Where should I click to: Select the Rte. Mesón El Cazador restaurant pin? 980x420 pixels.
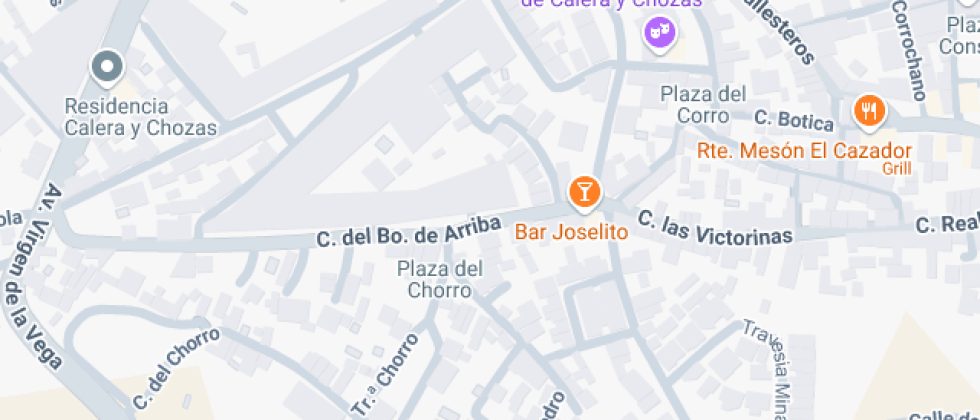(870, 110)
